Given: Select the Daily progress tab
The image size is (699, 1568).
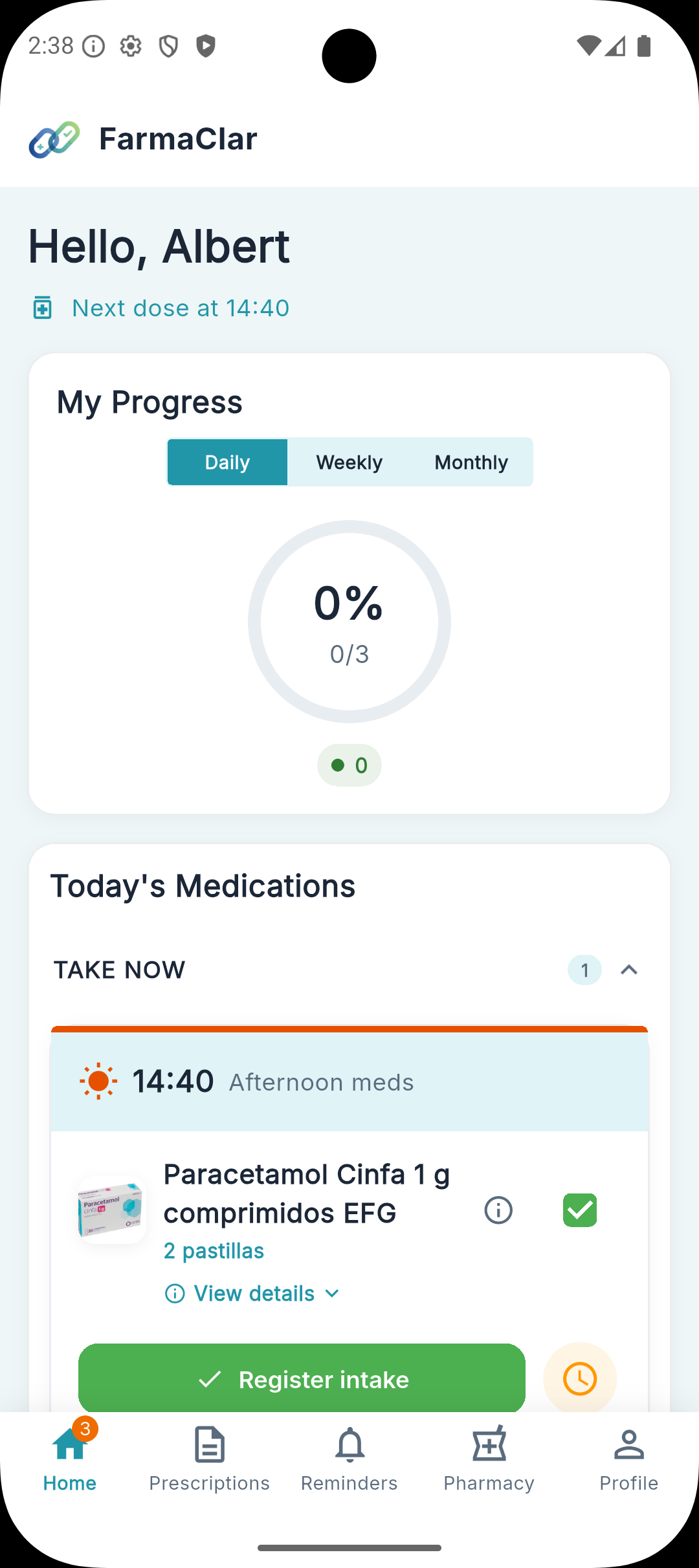Looking at the screenshot, I should point(227,462).
